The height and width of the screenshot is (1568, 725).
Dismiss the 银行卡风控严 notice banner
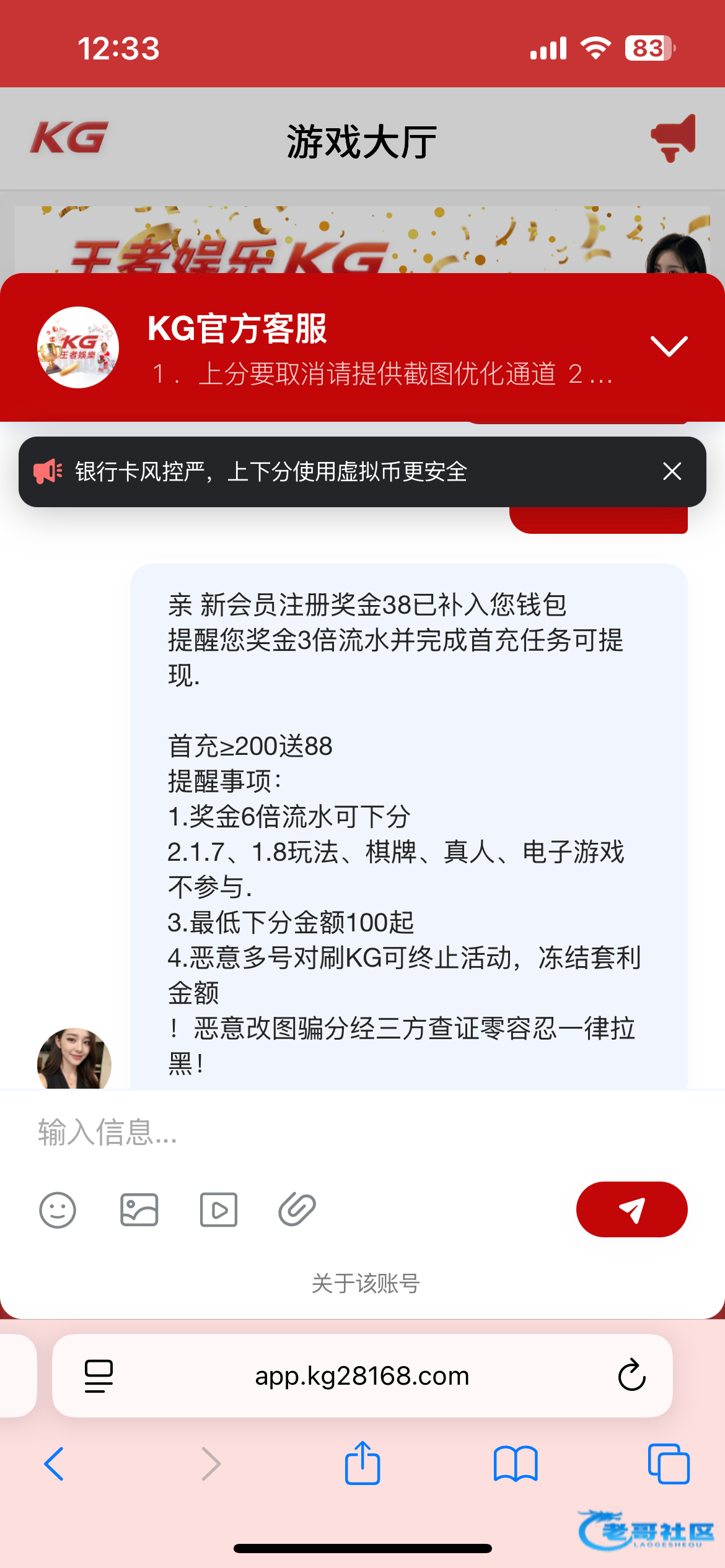pyautogui.click(x=672, y=472)
